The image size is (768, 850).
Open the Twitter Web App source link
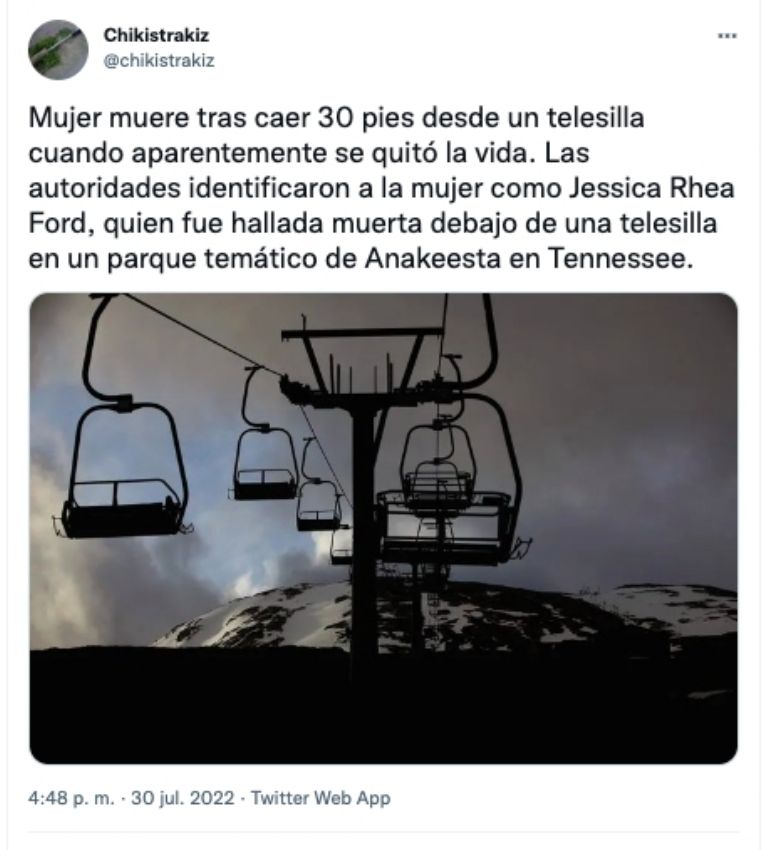click(x=320, y=798)
